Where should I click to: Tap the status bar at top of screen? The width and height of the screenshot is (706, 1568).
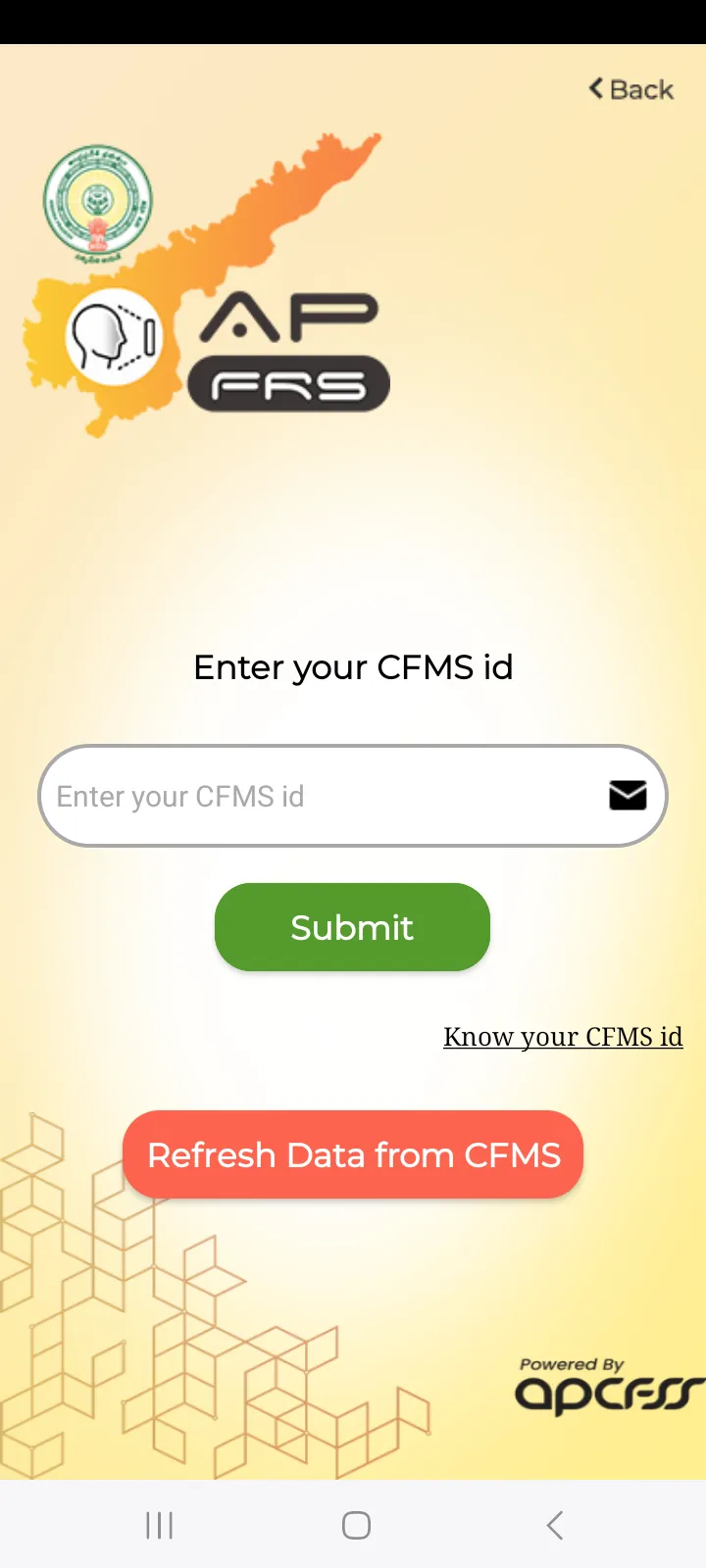(x=353, y=20)
